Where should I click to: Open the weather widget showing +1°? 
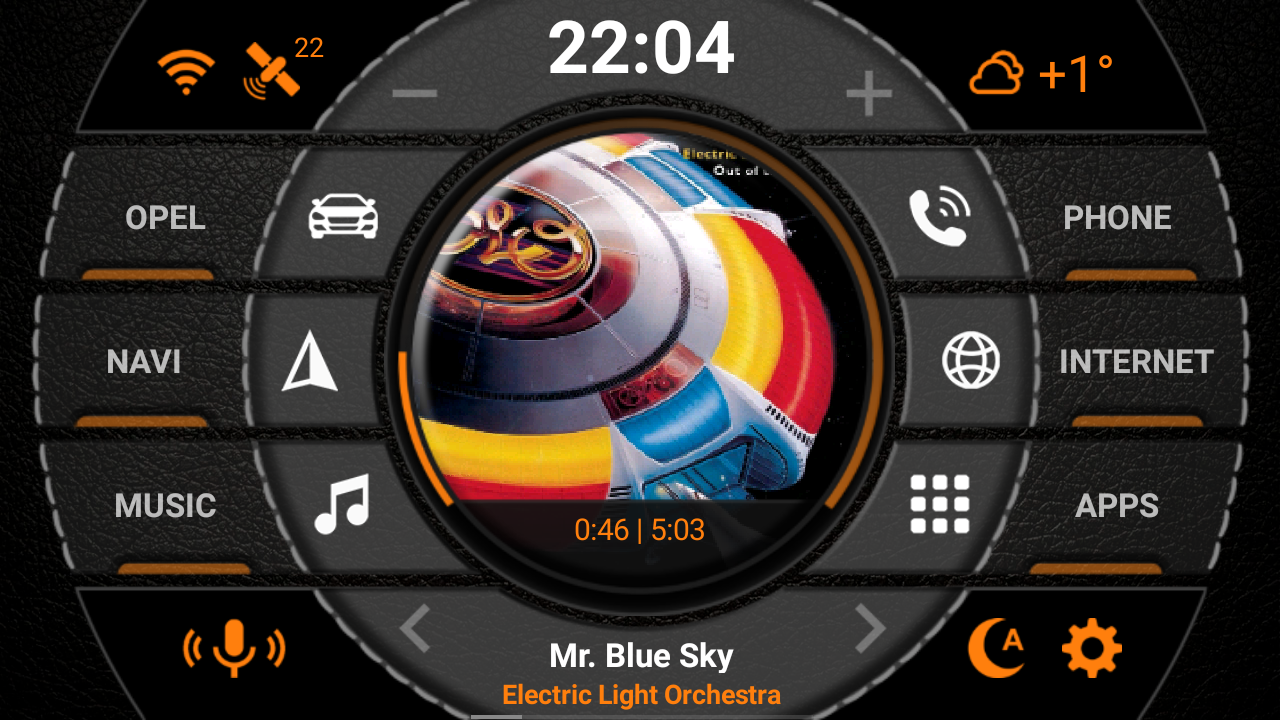1041,73
